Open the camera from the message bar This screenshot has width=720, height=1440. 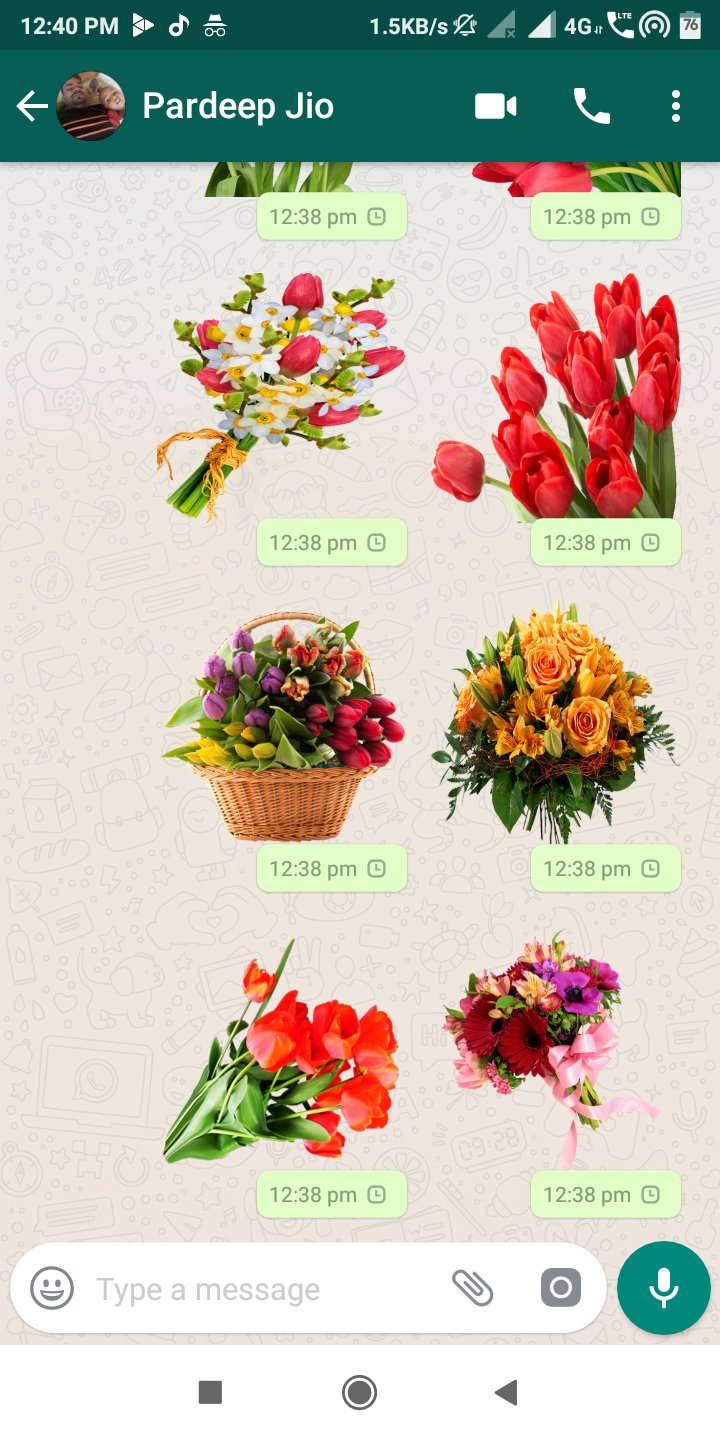point(560,1288)
